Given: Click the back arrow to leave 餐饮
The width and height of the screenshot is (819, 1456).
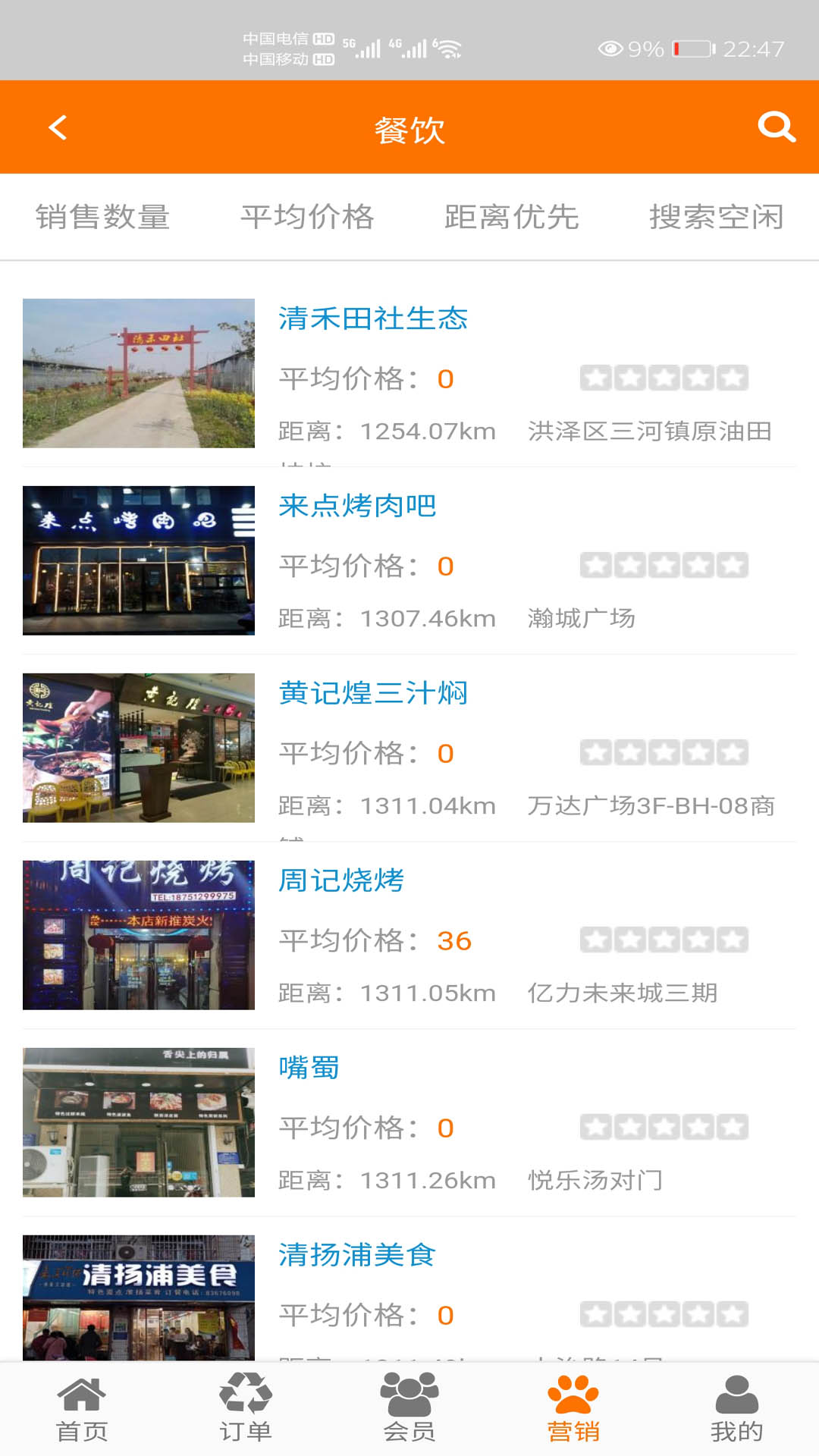Looking at the screenshot, I should (x=58, y=129).
